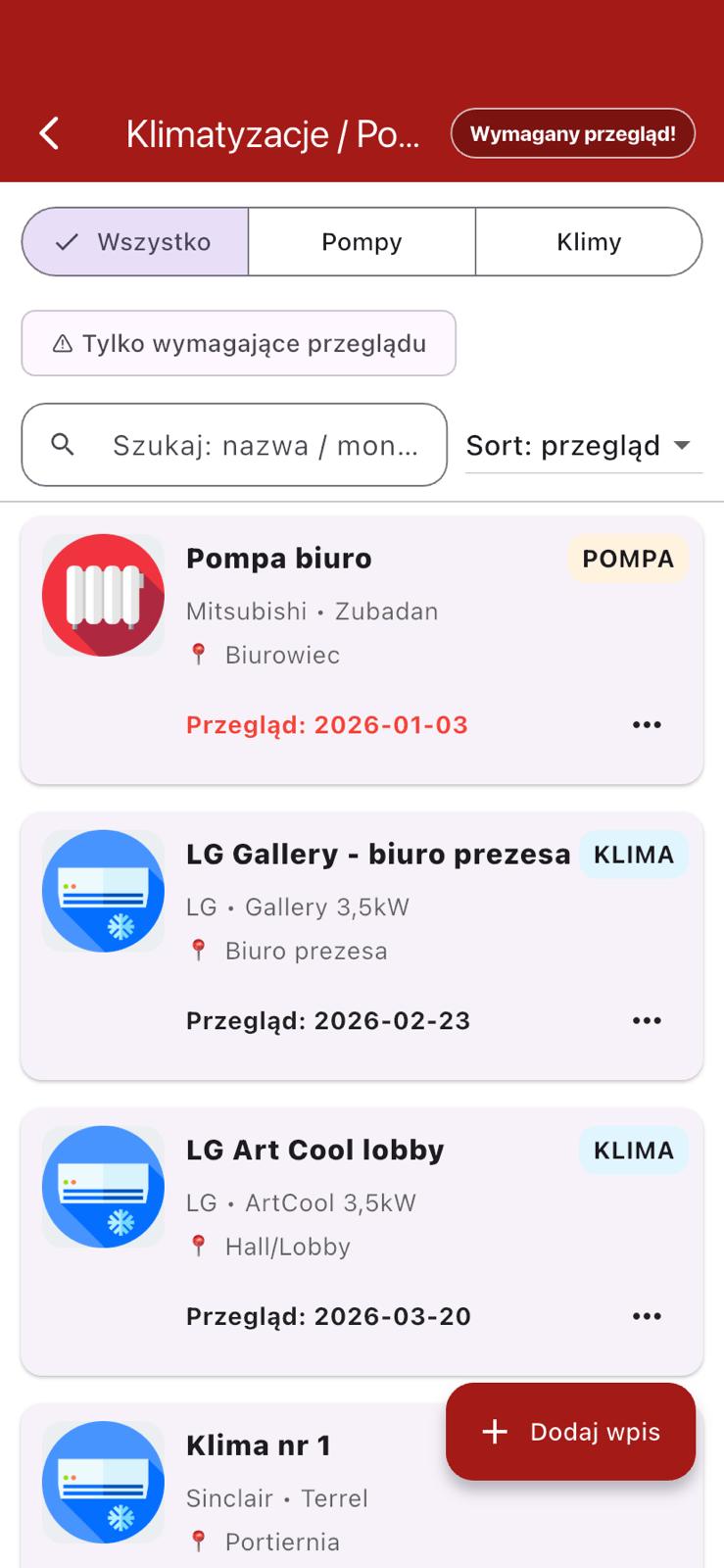
Task: Open more options for Pompa biuro
Action: click(647, 725)
